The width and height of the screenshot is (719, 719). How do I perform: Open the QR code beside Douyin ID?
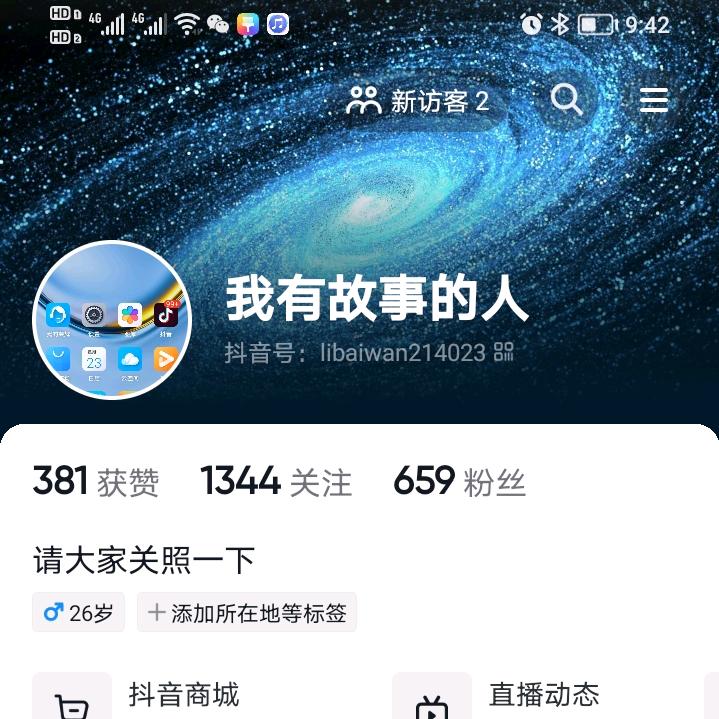tap(504, 352)
